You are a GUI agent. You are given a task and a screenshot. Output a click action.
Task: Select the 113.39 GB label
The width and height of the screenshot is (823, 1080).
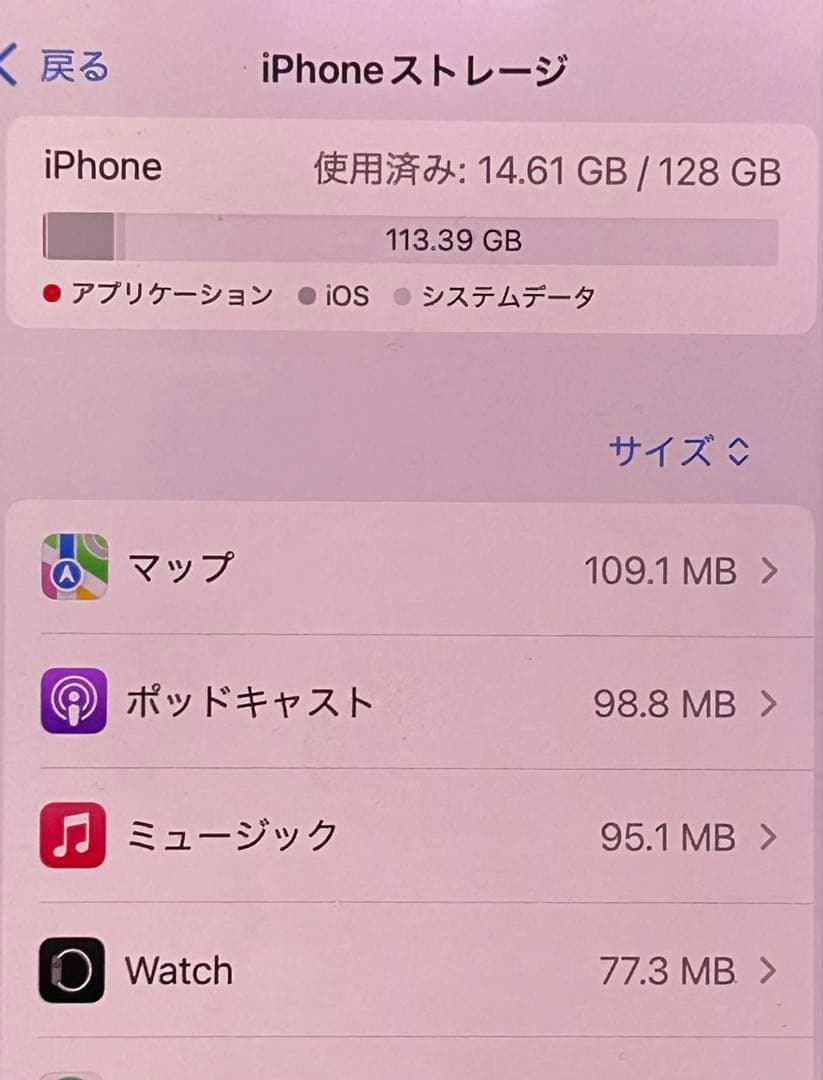[x=455, y=239]
